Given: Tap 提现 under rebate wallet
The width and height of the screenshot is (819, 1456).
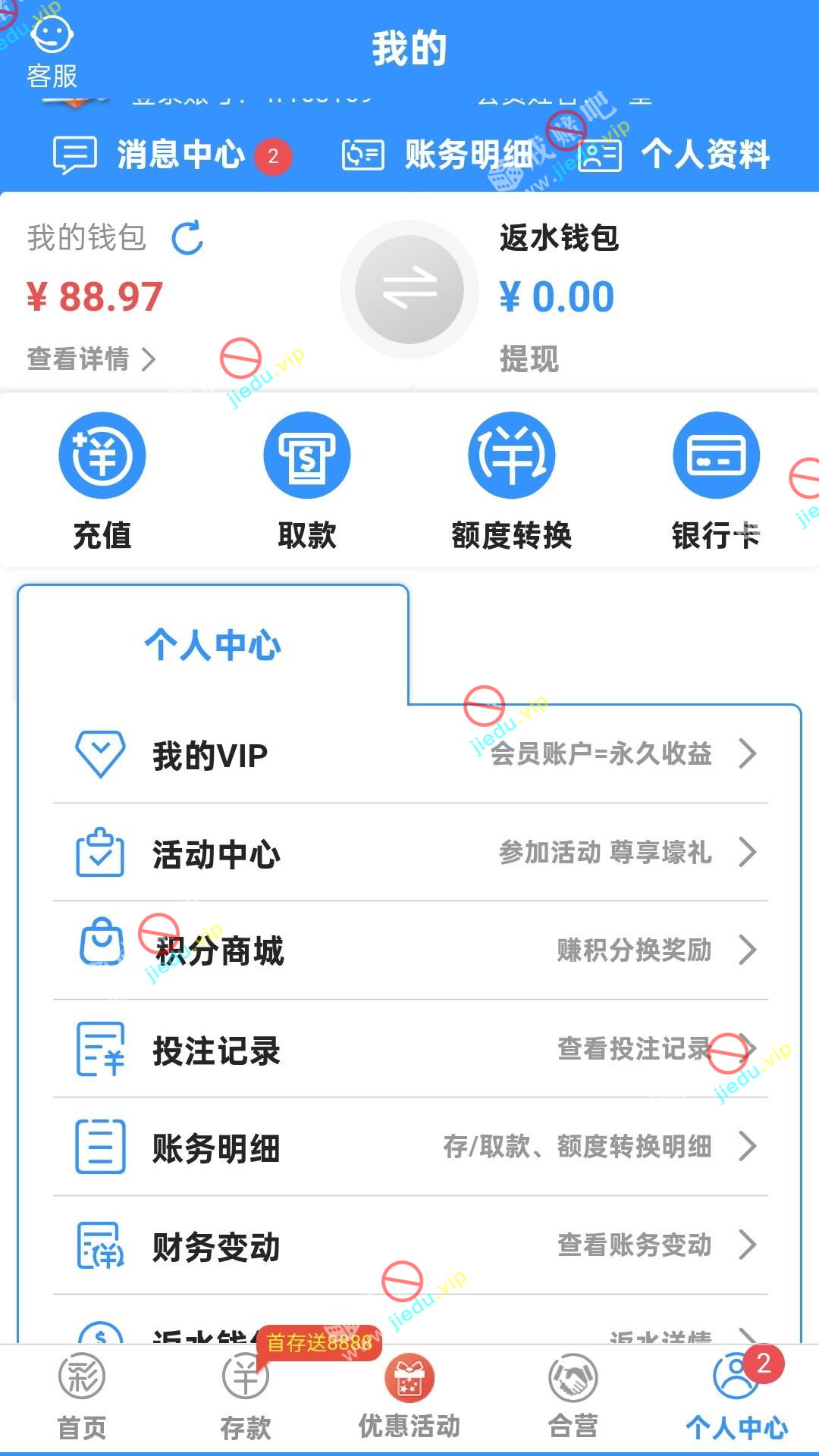Looking at the screenshot, I should pyautogui.click(x=529, y=359).
